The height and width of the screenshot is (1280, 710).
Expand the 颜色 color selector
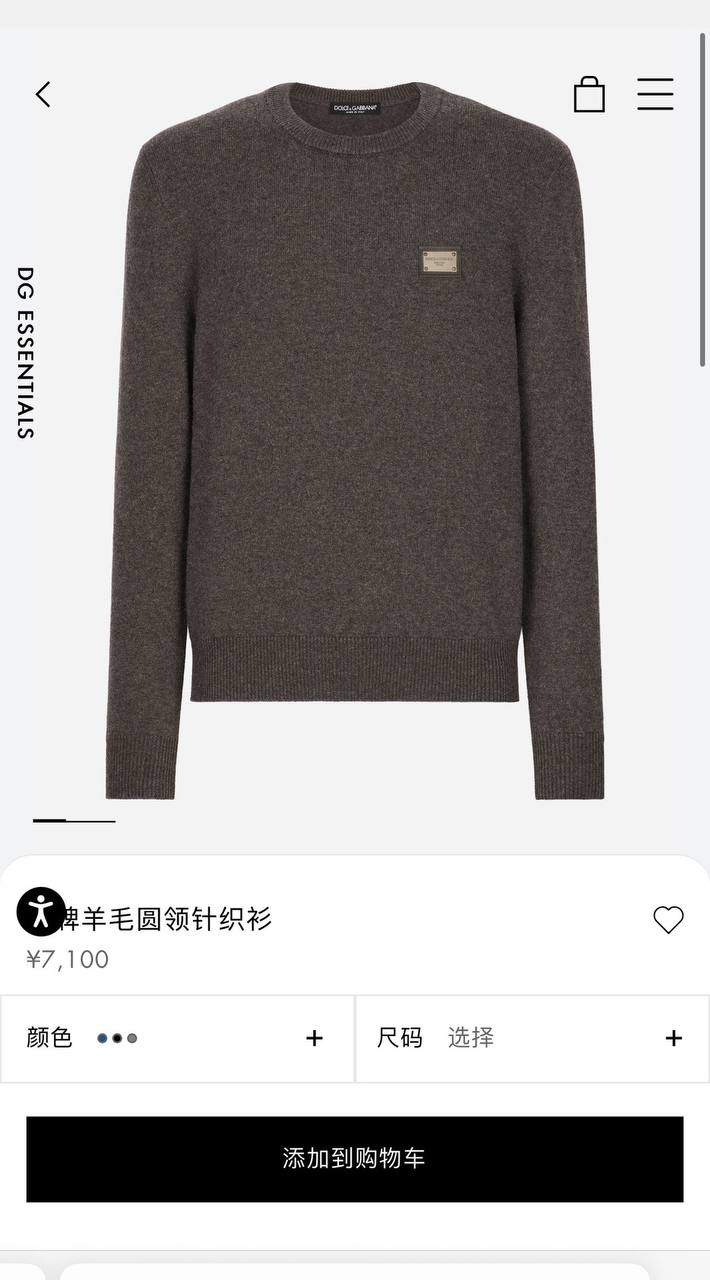point(177,1038)
